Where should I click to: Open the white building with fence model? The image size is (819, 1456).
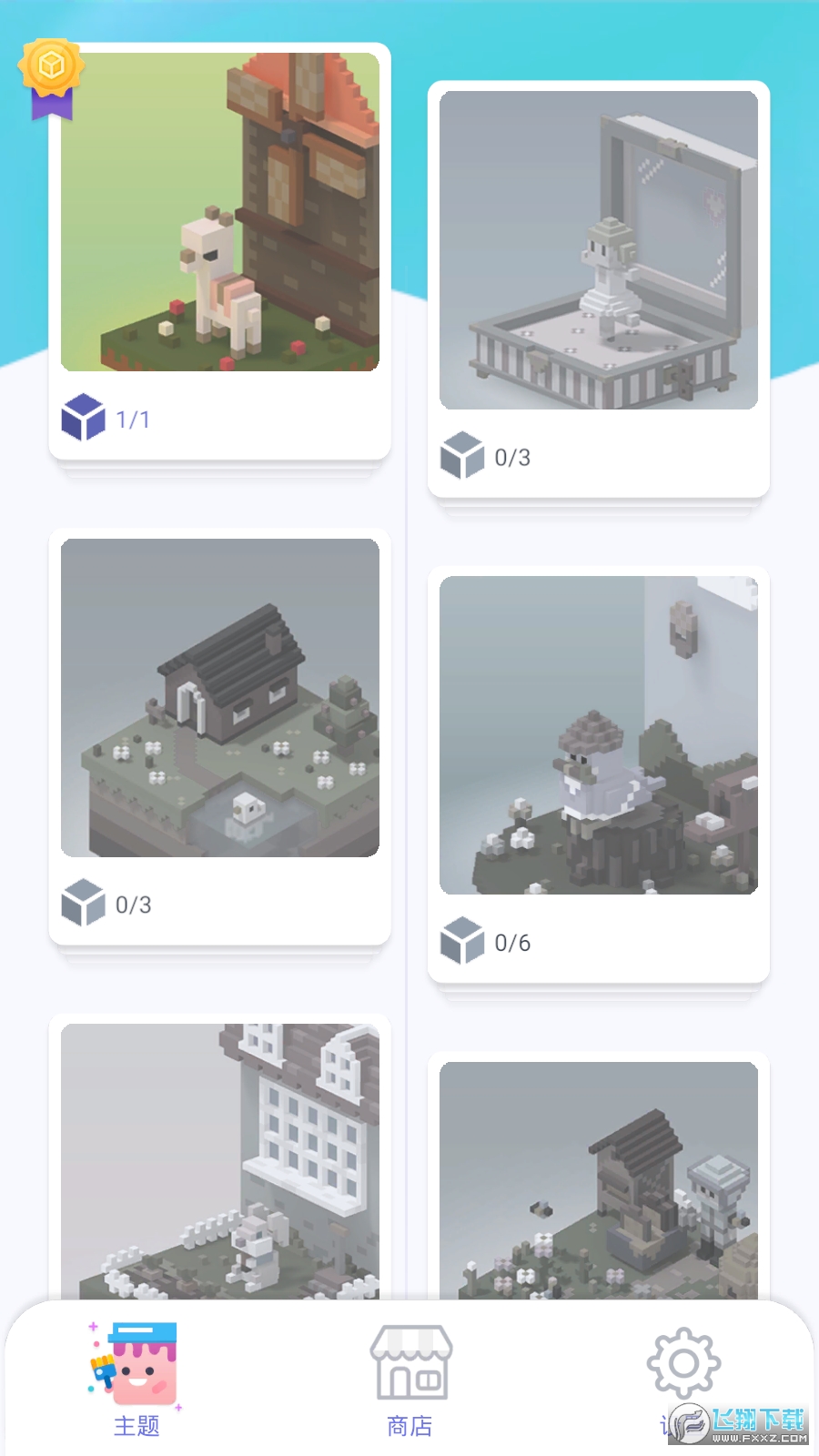pyautogui.click(x=219, y=1160)
